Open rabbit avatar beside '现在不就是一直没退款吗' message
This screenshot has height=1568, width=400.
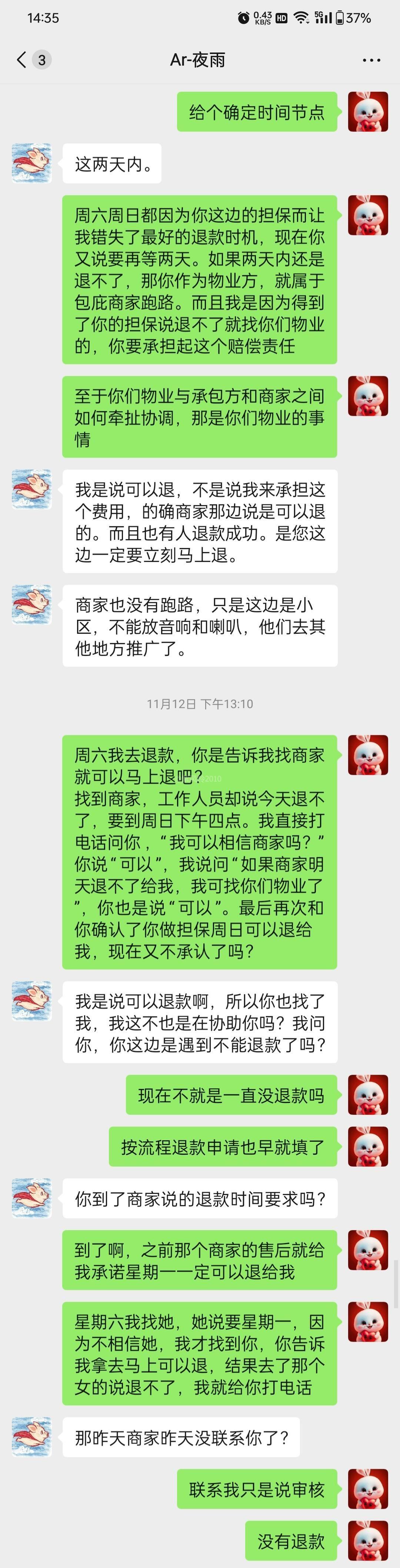pos(368,1095)
